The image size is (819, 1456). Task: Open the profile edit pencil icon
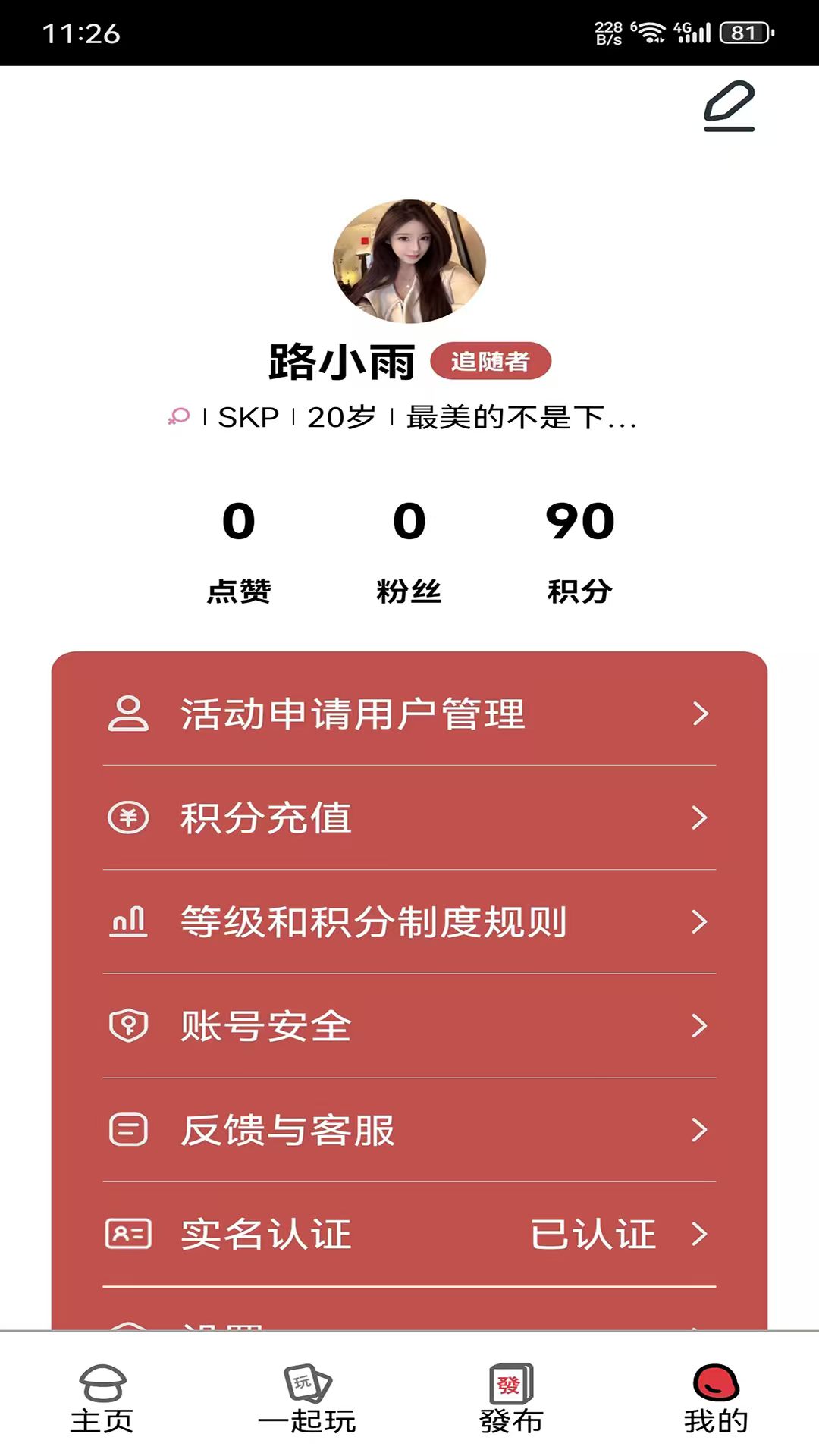coord(730,106)
